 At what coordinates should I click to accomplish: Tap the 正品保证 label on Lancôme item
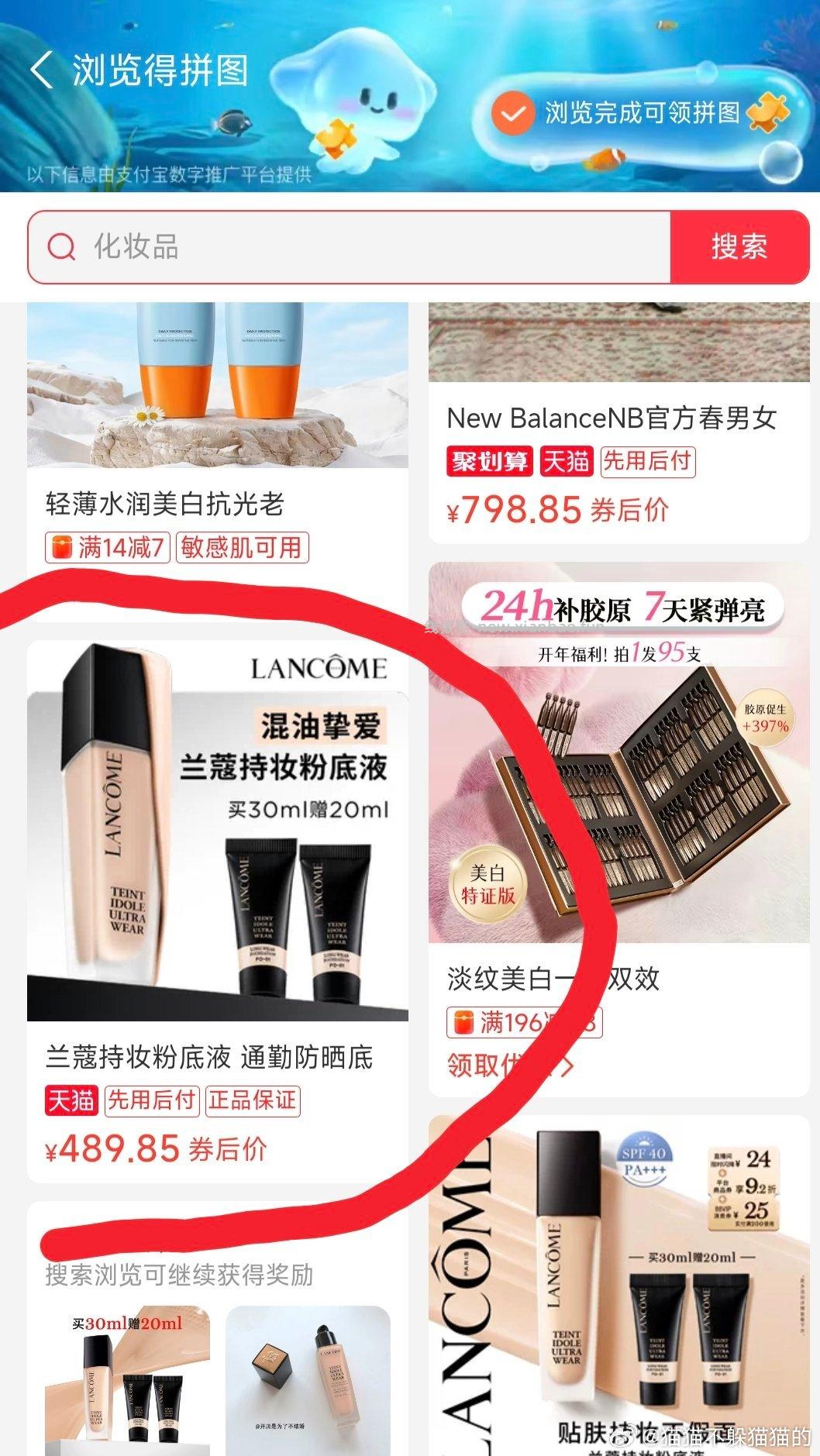click(x=253, y=1101)
